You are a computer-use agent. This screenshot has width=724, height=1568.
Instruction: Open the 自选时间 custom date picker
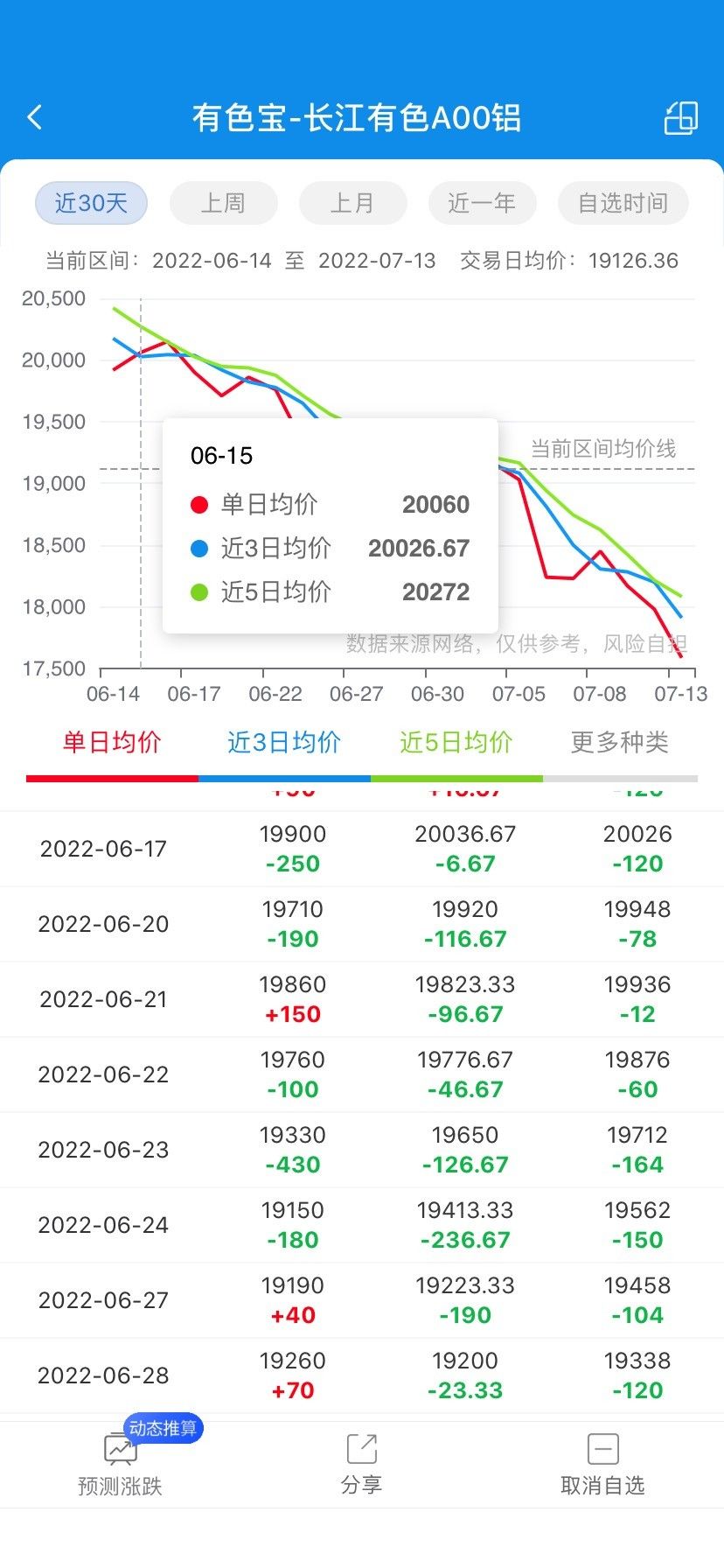pos(623,203)
